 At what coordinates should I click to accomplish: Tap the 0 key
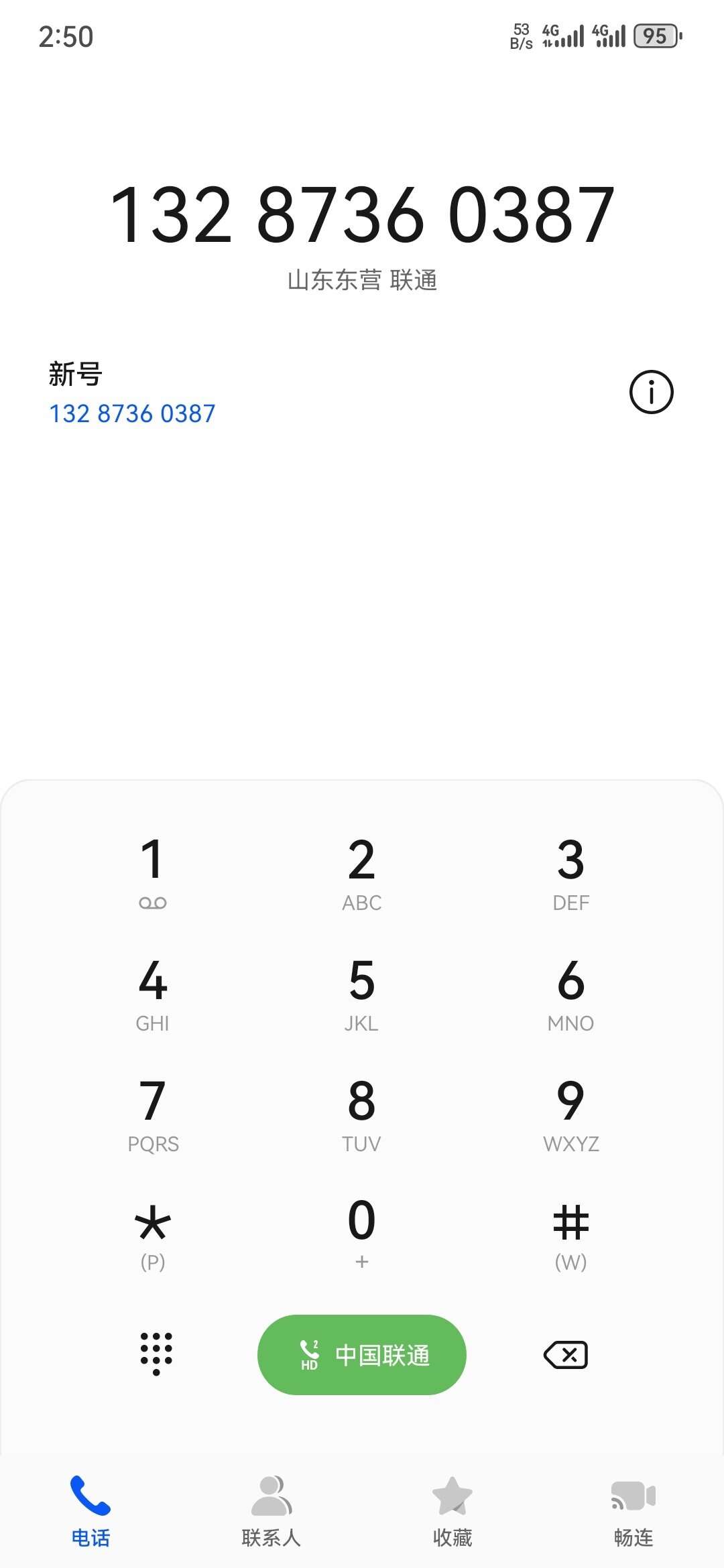point(361,1234)
